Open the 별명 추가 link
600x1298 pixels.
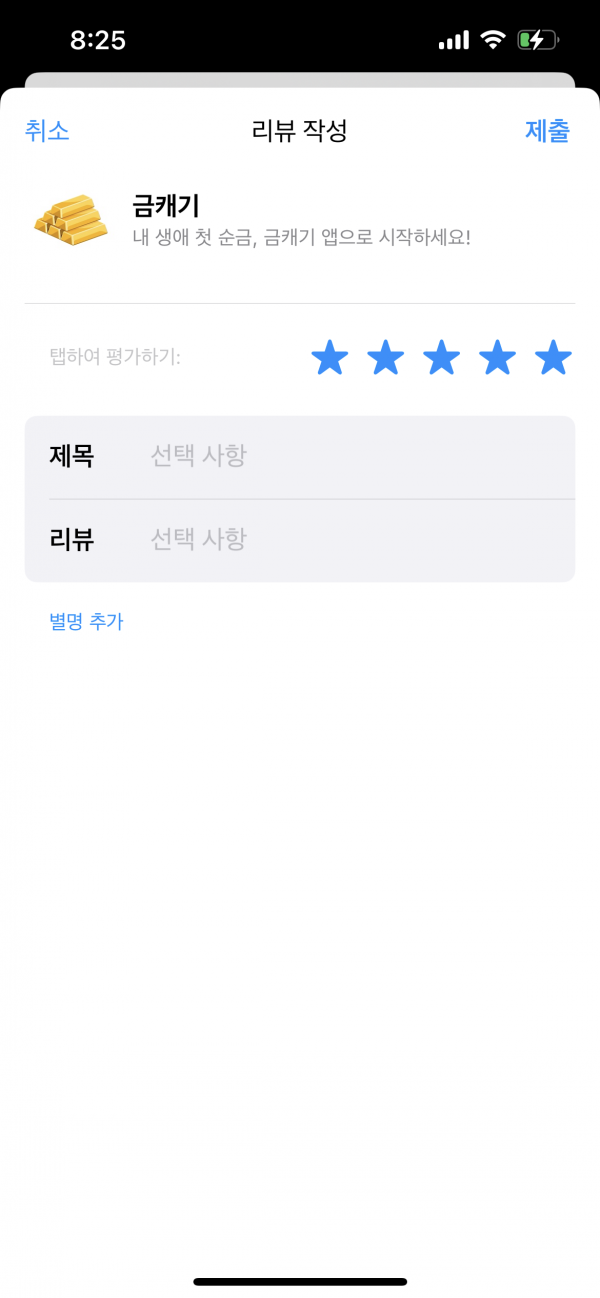[x=86, y=622]
